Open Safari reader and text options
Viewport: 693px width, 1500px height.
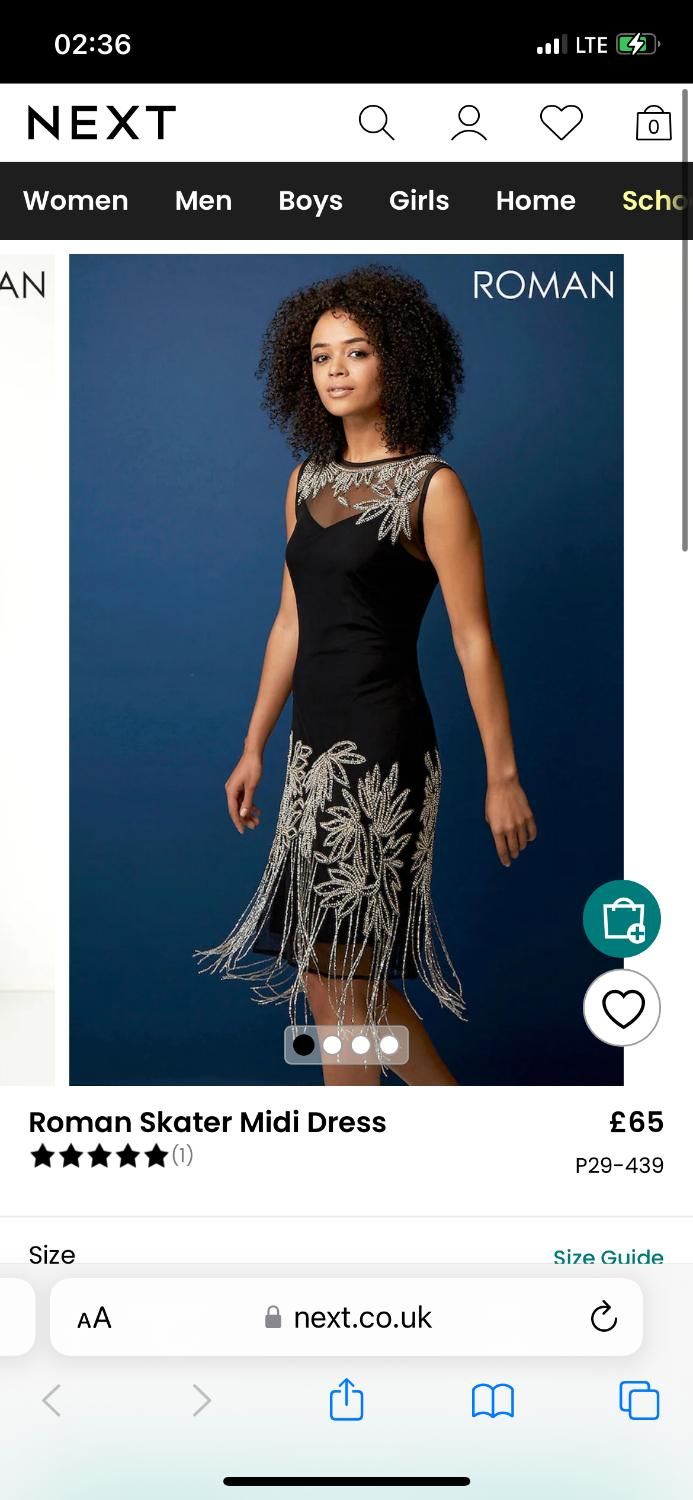point(94,1318)
